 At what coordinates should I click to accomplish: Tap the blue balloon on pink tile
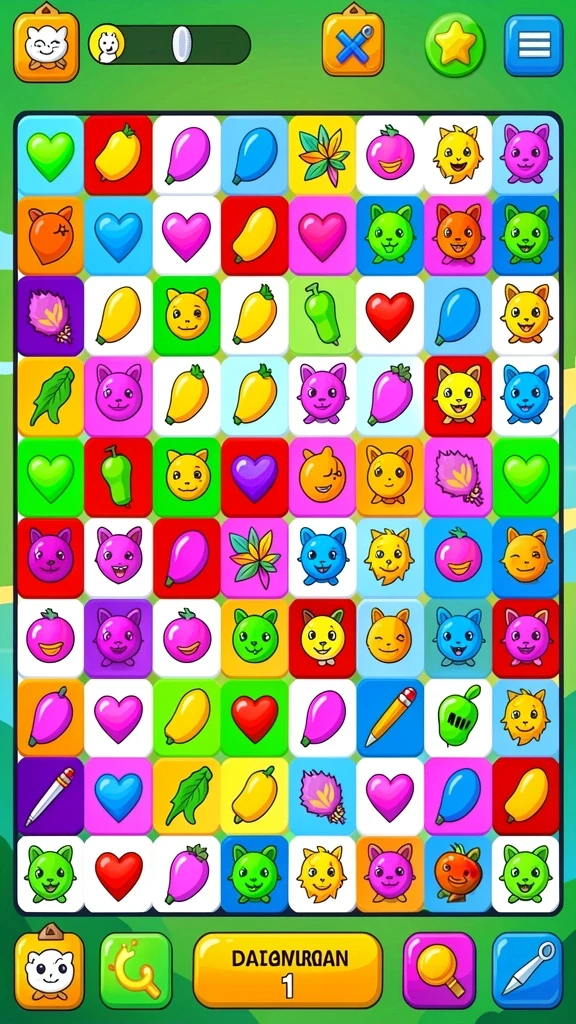[458, 797]
